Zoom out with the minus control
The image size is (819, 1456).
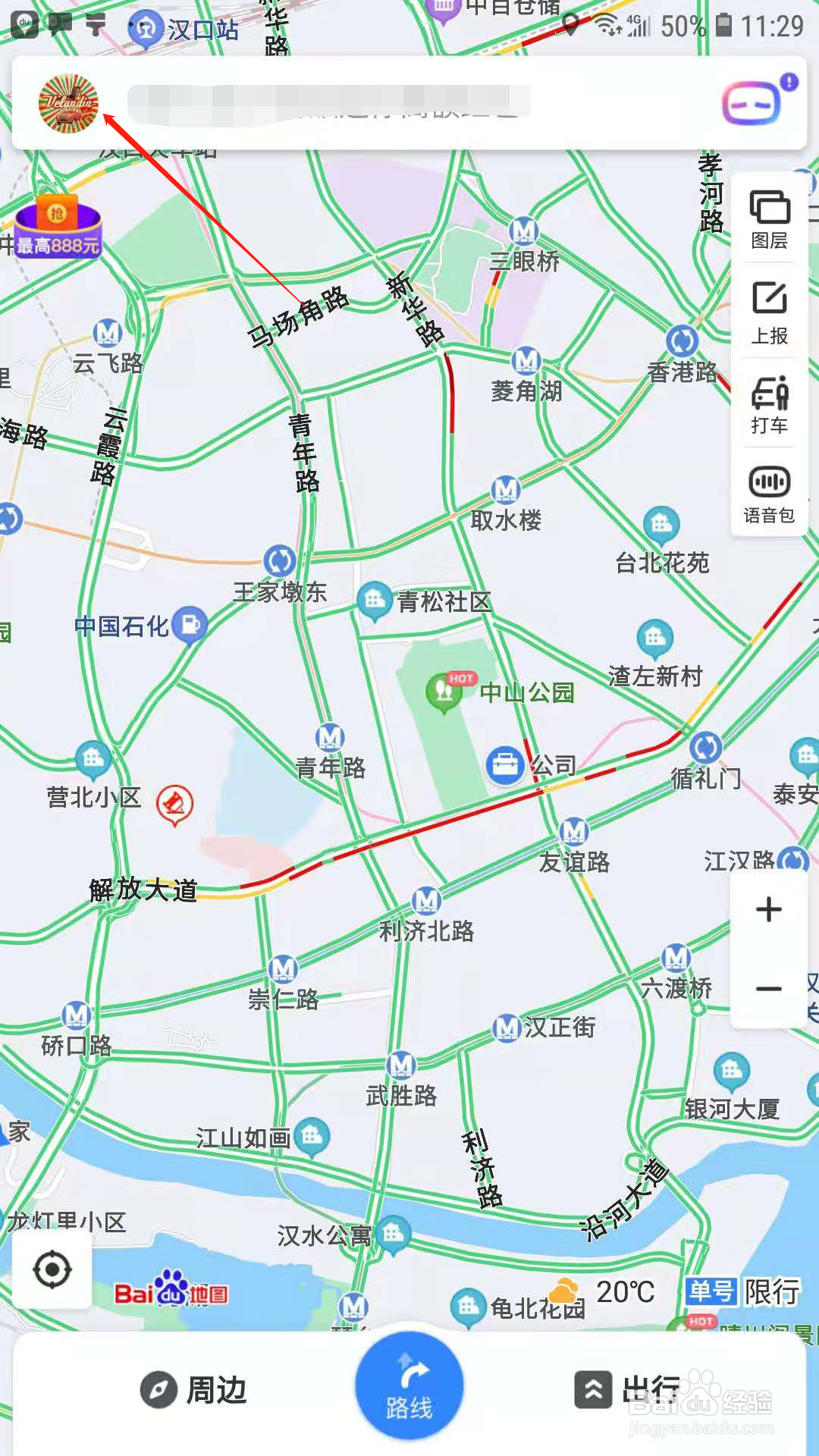point(768,989)
